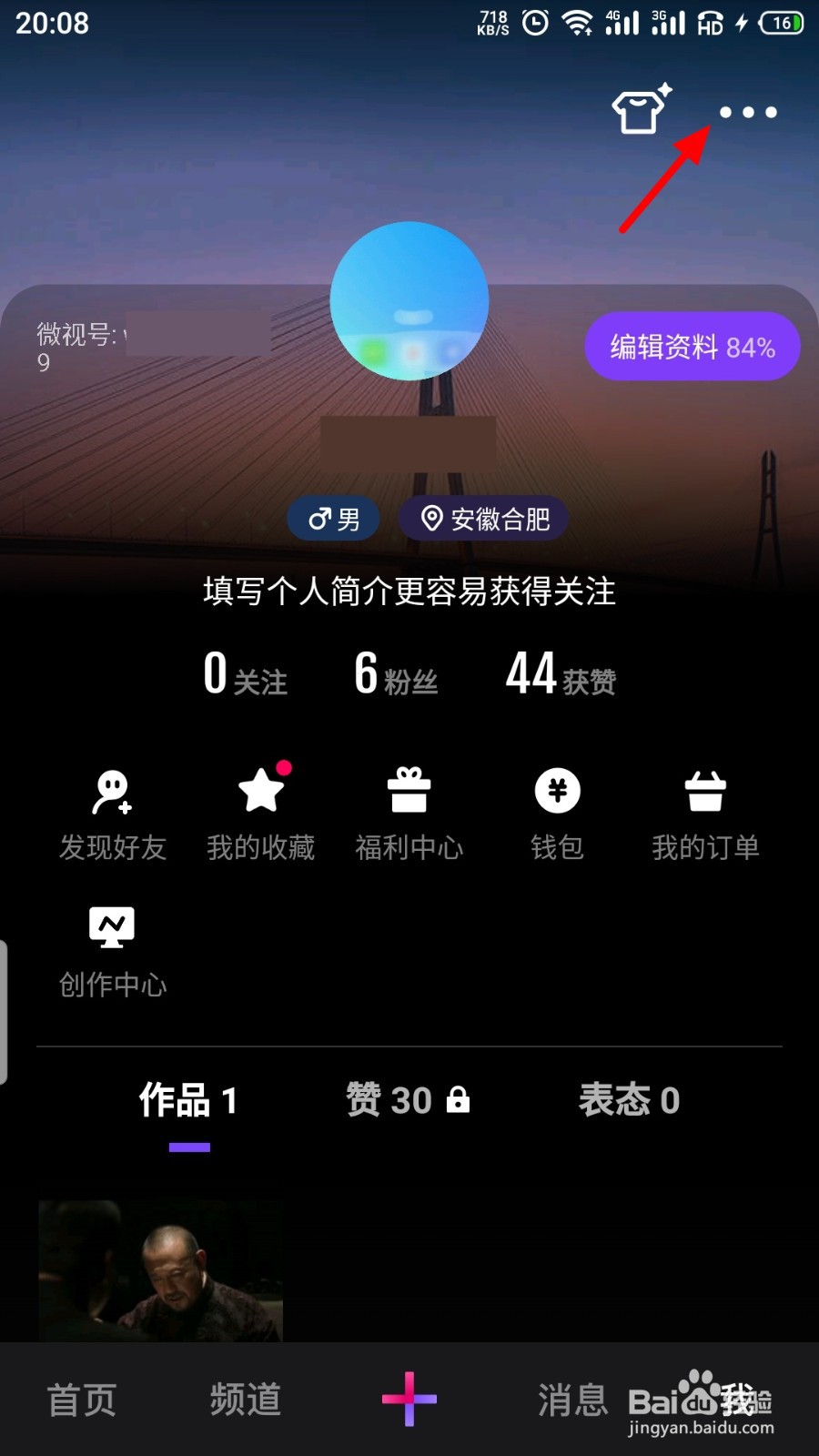Switch to the 赞 30 tab

point(391,1100)
